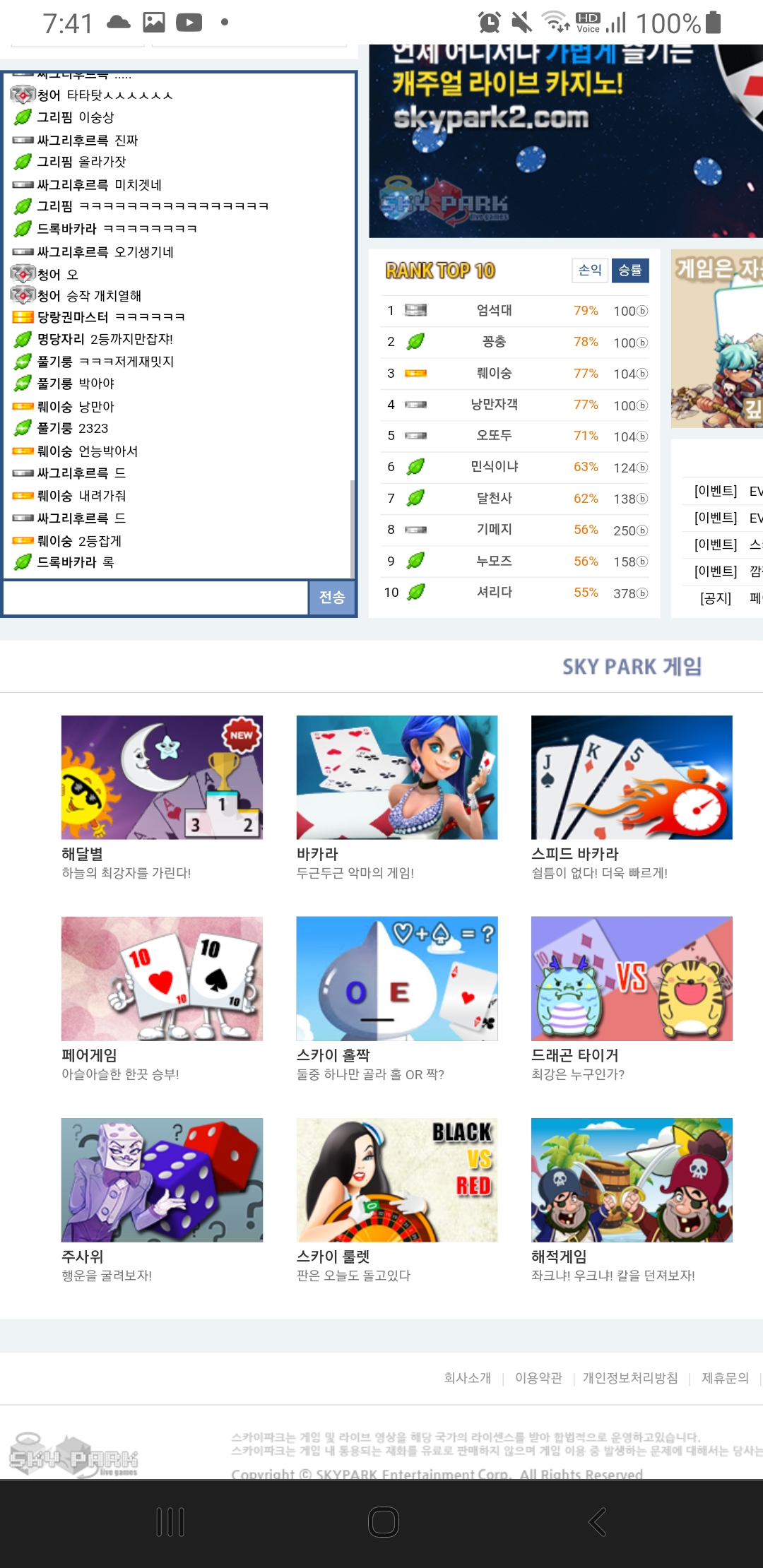Open the 페어게임 tile

coord(162,978)
